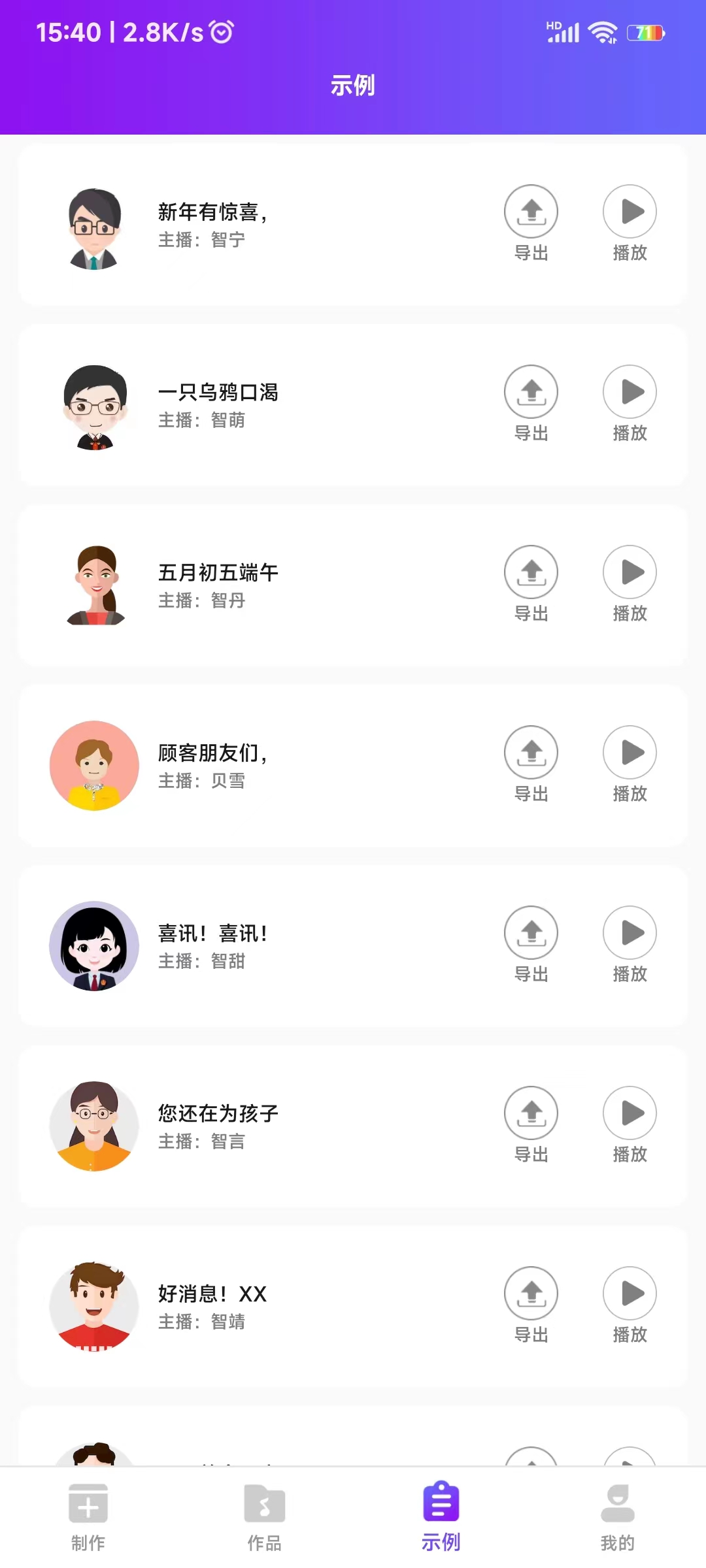Play the sample voiced by 贝雪

tap(630, 752)
